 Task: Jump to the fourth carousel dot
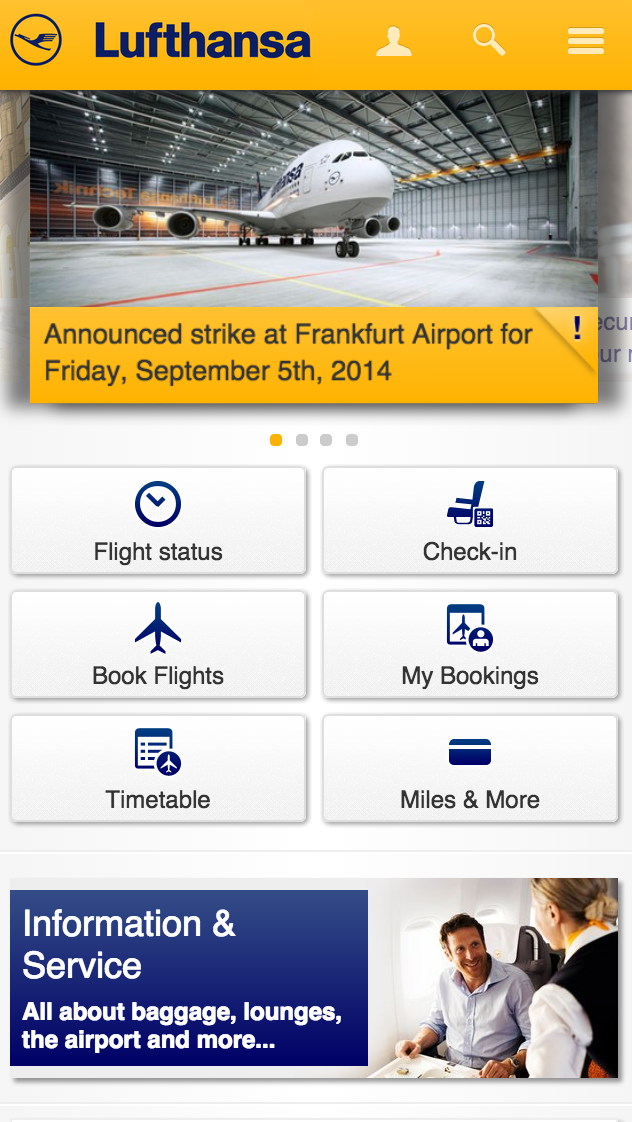[x=351, y=440]
